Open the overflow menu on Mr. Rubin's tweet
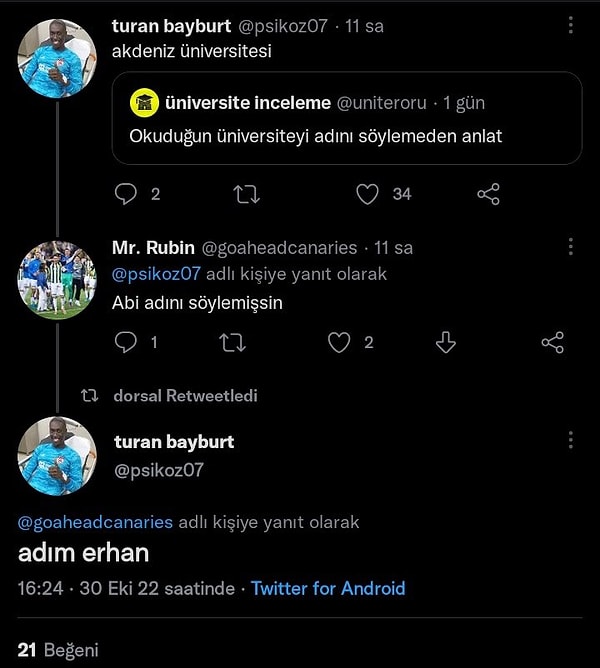This screenshot has width=600, height=668. coord(571,247)
